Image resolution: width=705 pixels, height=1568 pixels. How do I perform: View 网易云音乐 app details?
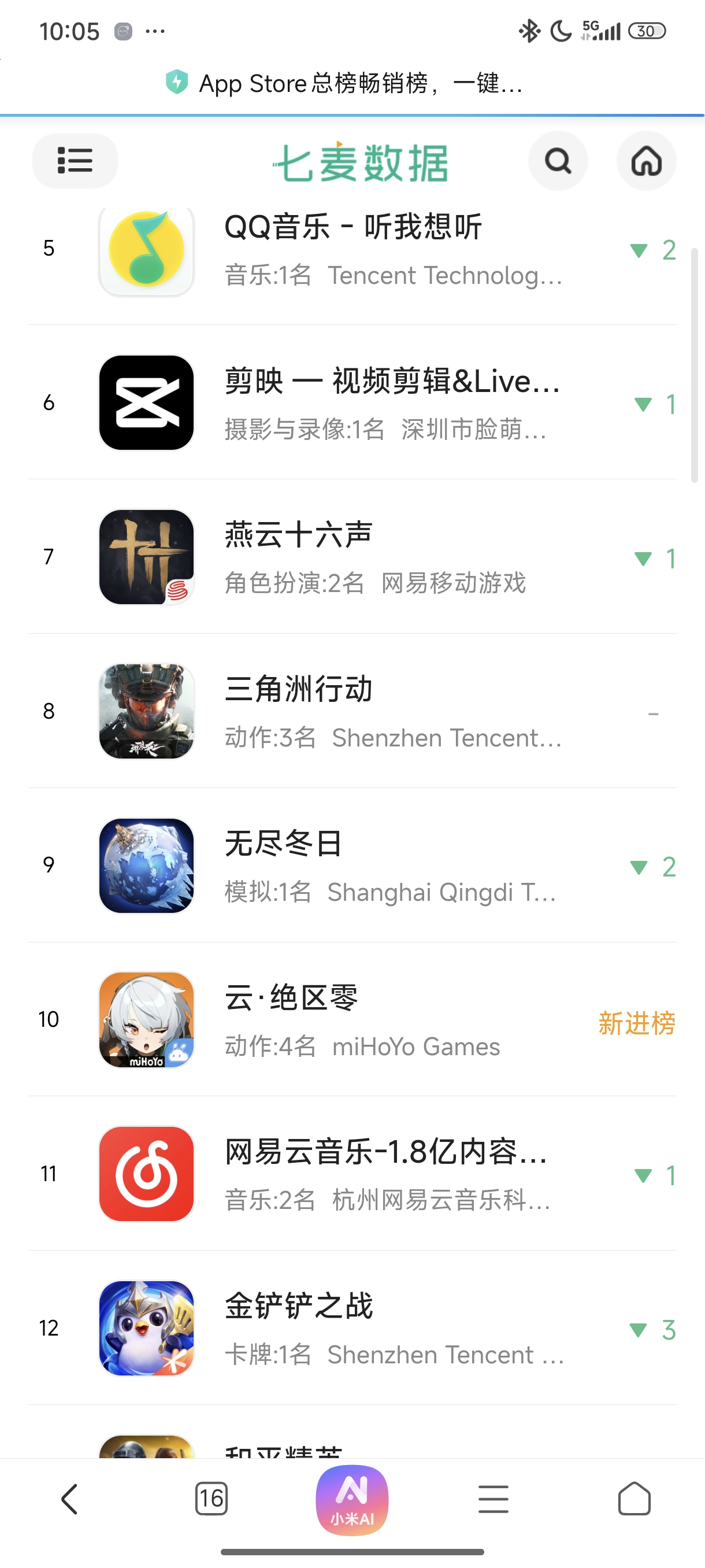tap(353, 1174)
